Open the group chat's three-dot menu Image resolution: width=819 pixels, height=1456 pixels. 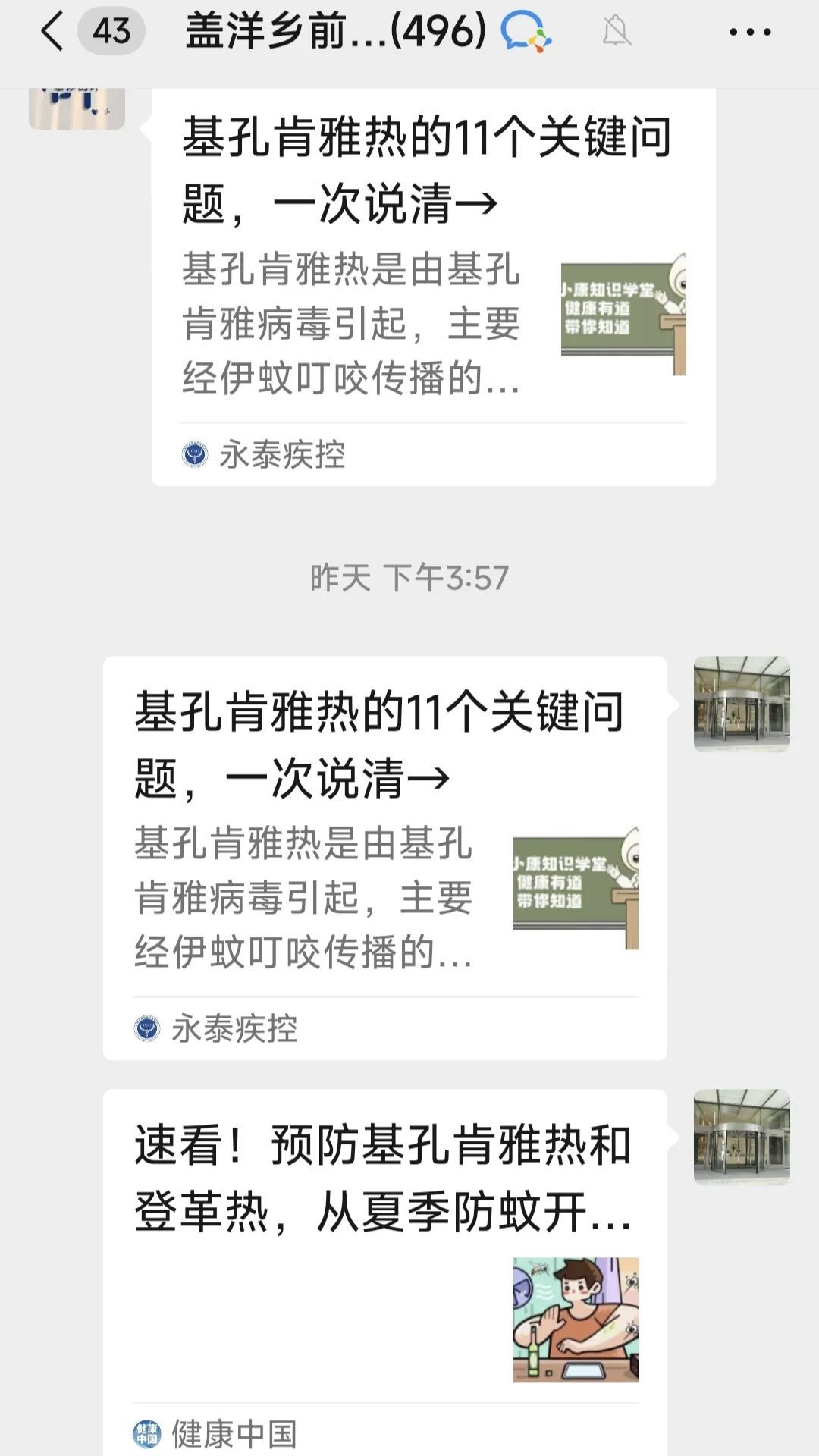coord(749,32)
